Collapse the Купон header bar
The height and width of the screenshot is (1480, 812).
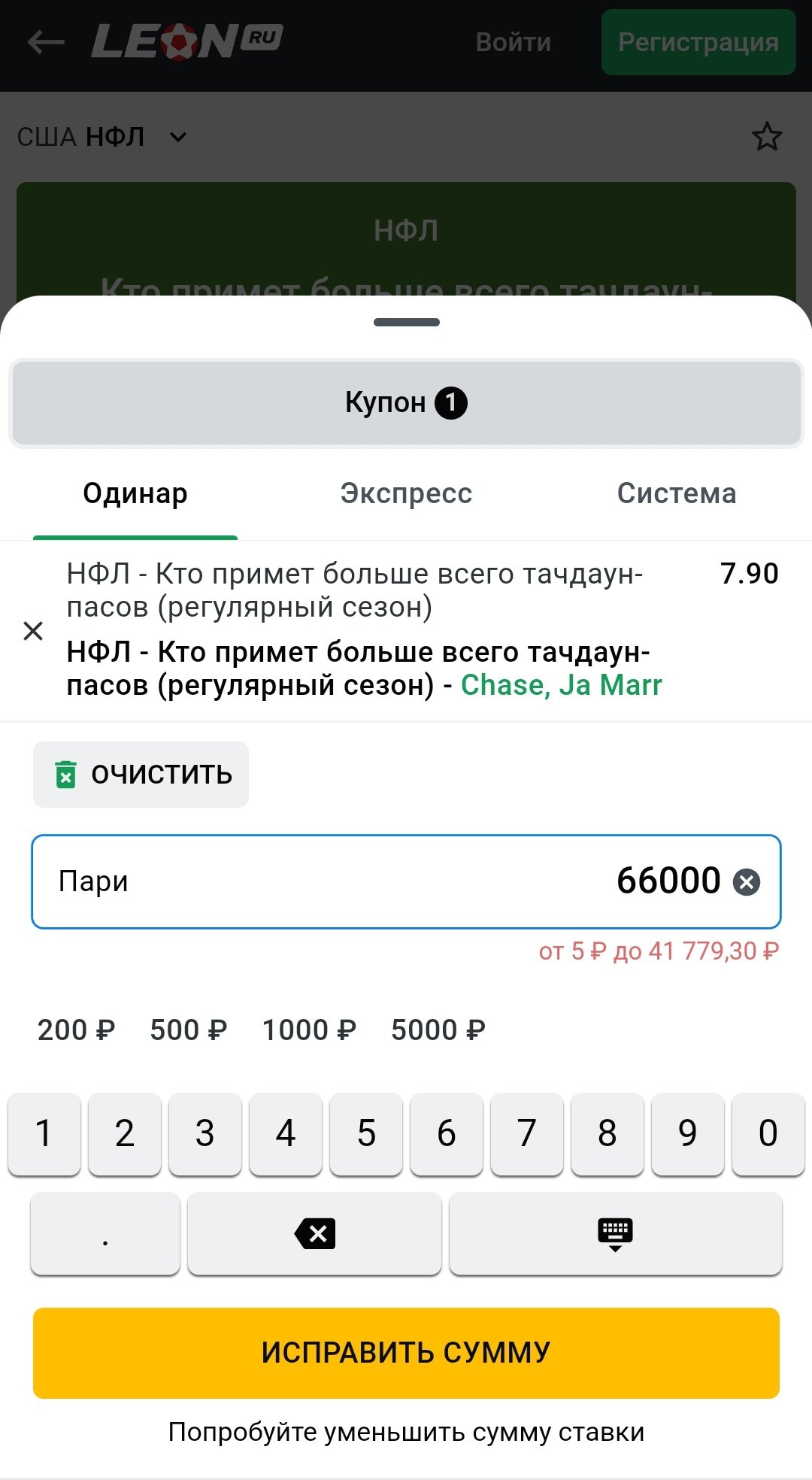406,403
